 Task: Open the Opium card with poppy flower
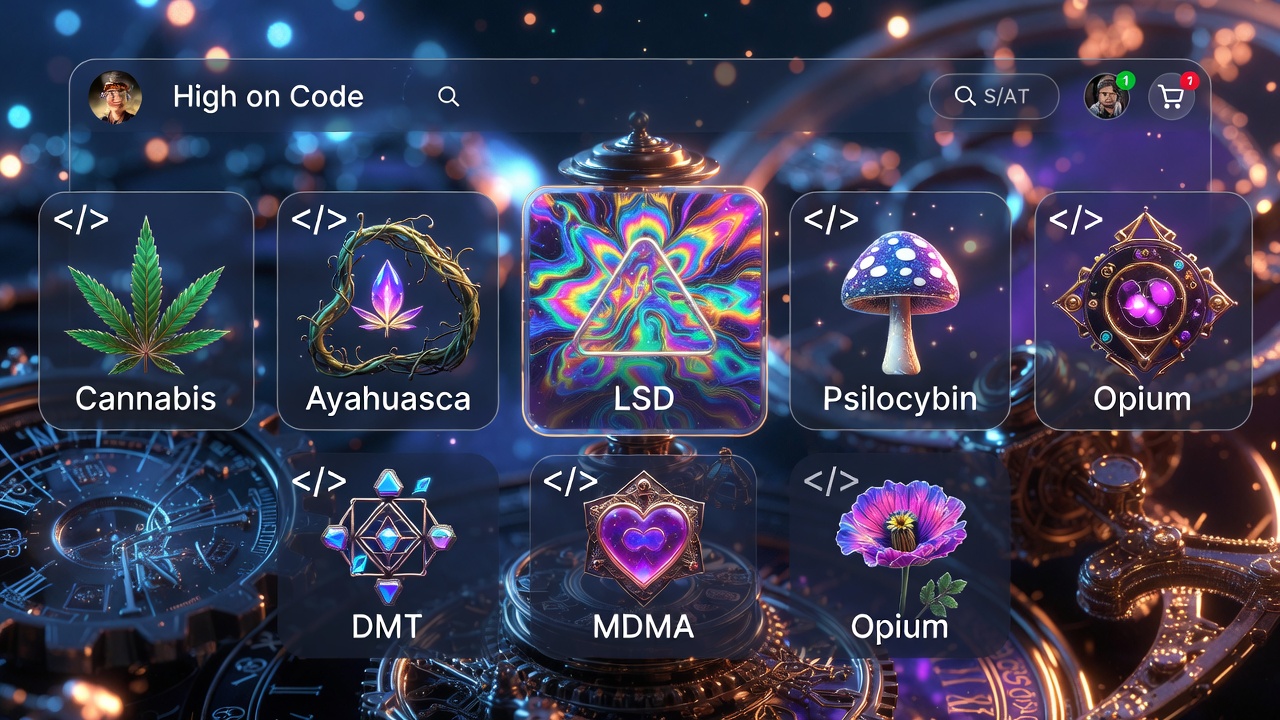point(899,556)
